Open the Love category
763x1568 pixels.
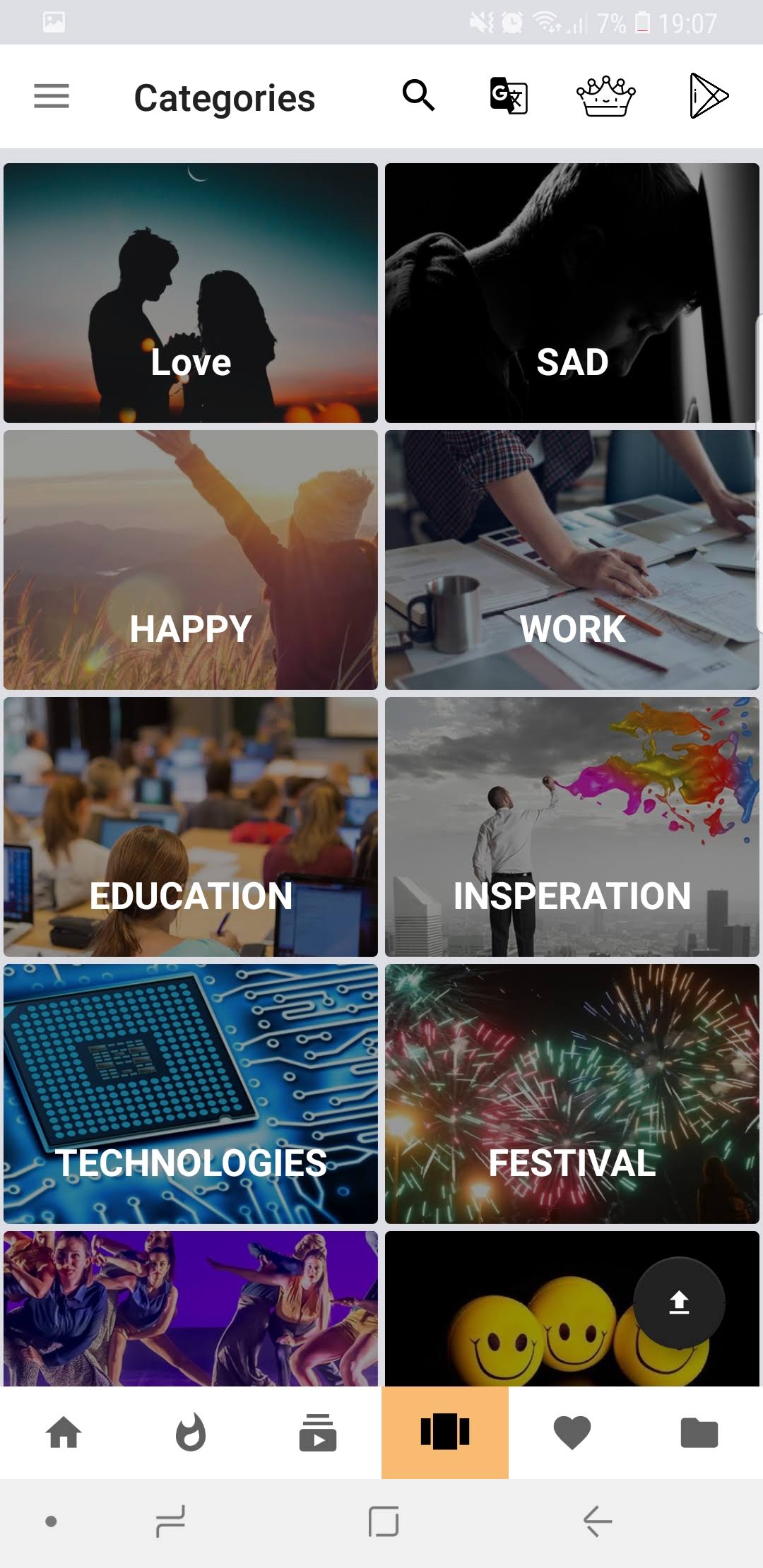tap(191, 293)
